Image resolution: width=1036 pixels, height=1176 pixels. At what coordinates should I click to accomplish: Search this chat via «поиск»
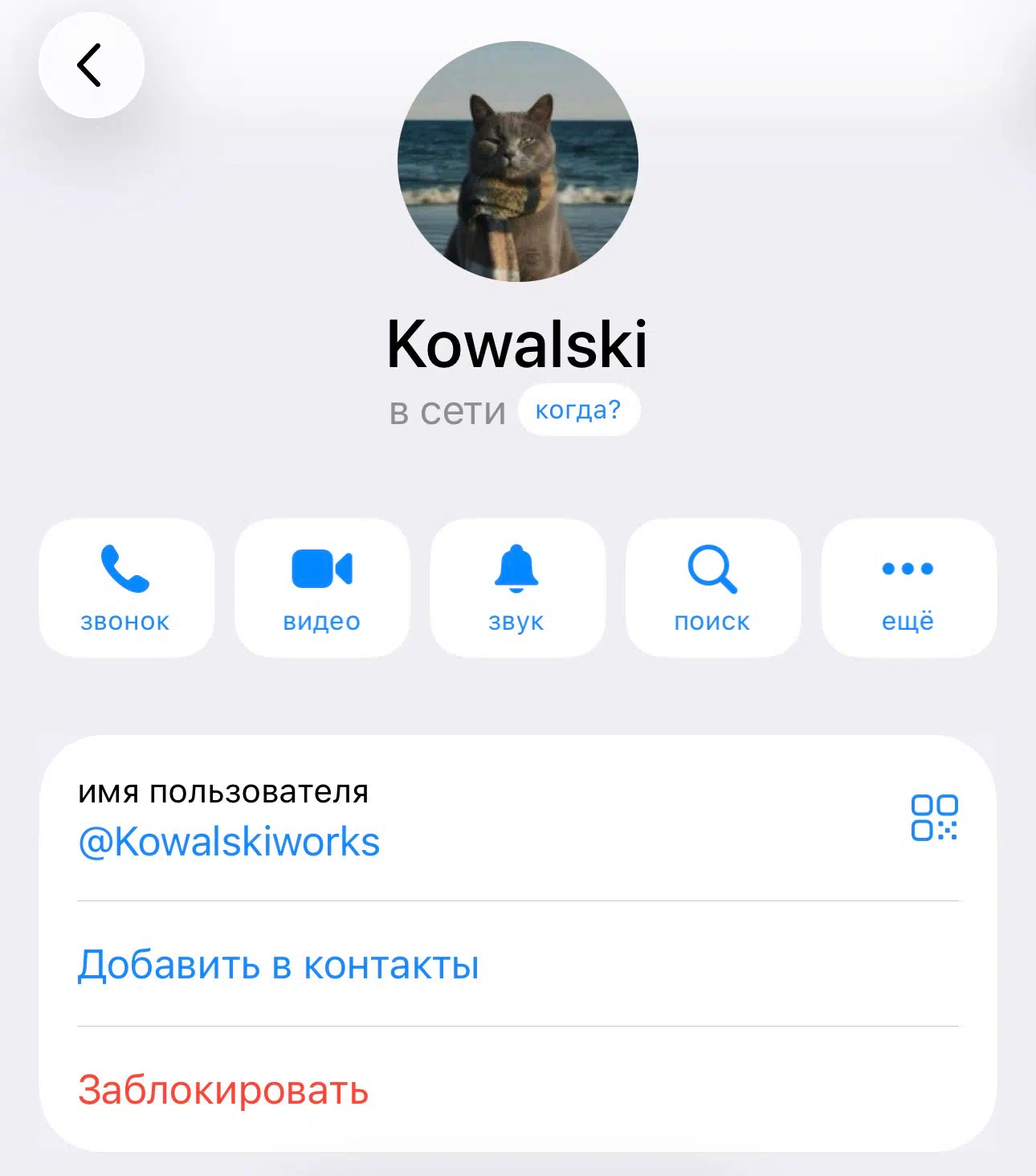712,588
